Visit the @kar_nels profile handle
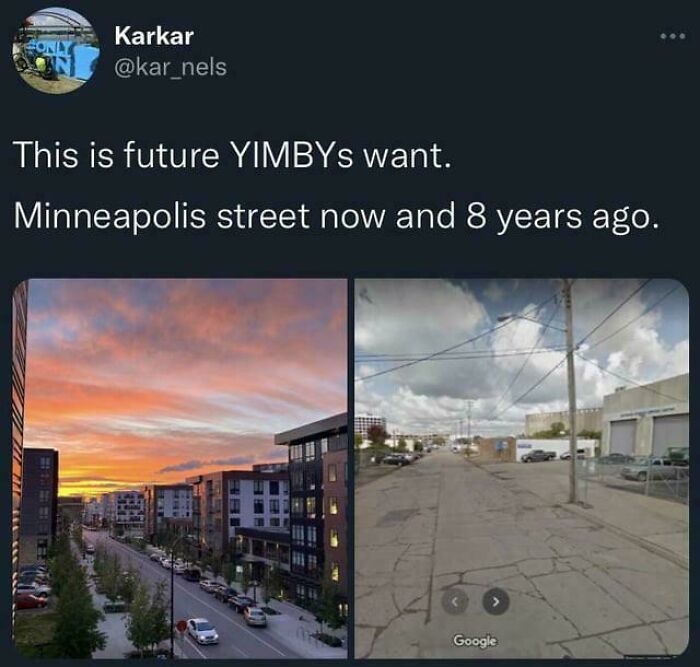This screenshot has height=667, width=700. (x=170, y=67)
